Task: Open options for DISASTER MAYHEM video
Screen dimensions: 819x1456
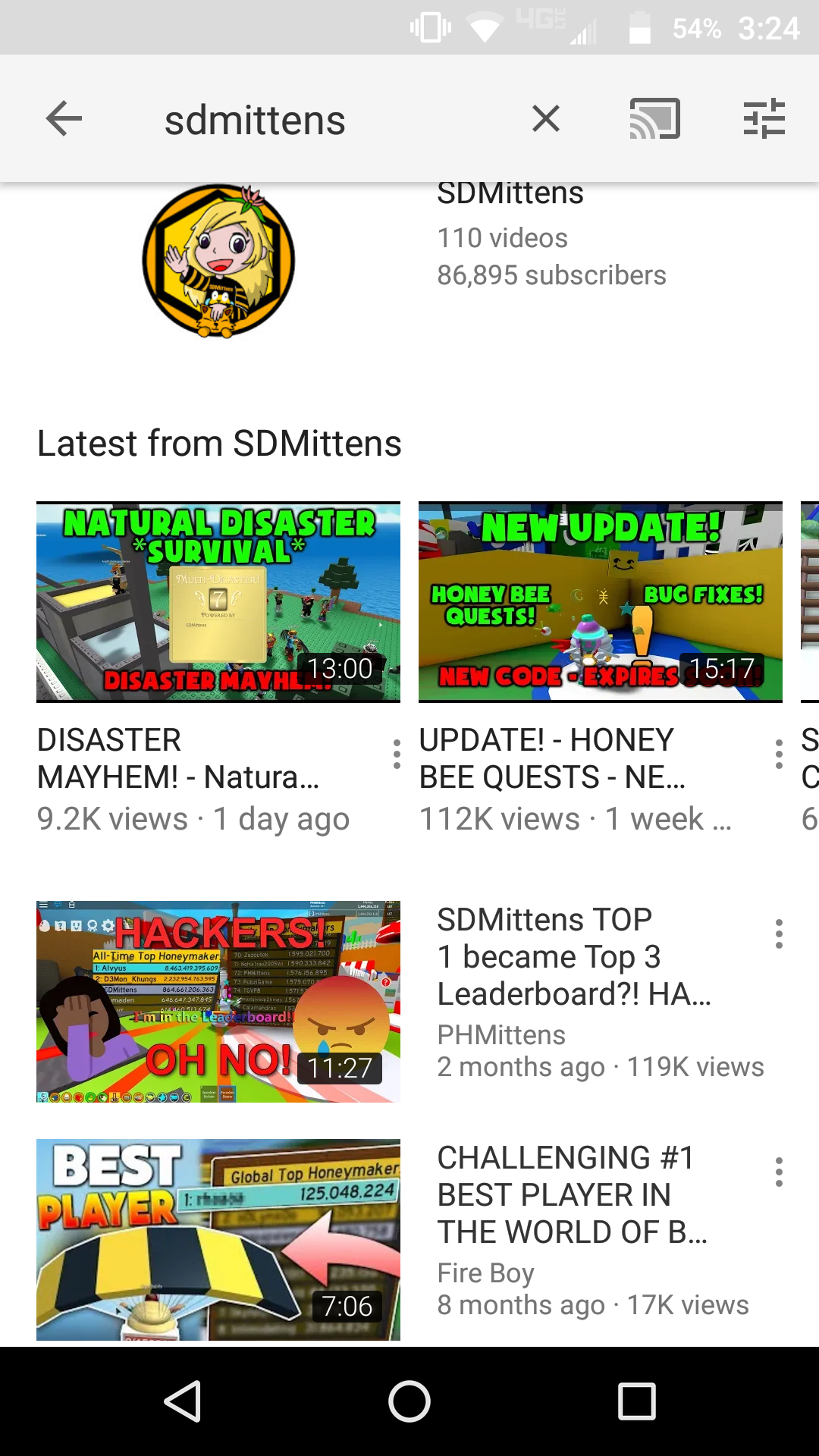Action: pos(397,754)
